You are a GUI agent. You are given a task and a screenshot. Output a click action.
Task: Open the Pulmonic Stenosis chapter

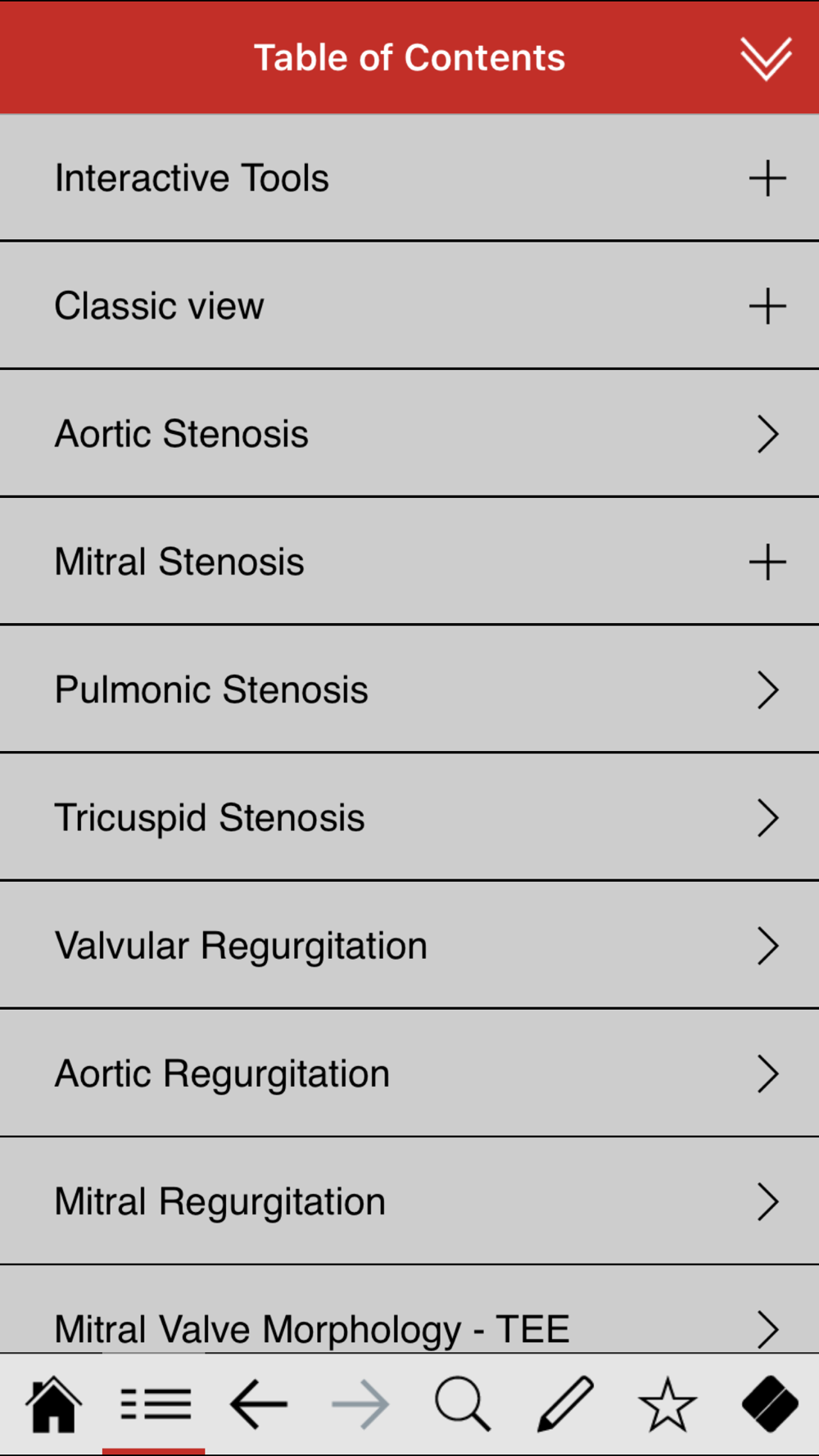409,690
